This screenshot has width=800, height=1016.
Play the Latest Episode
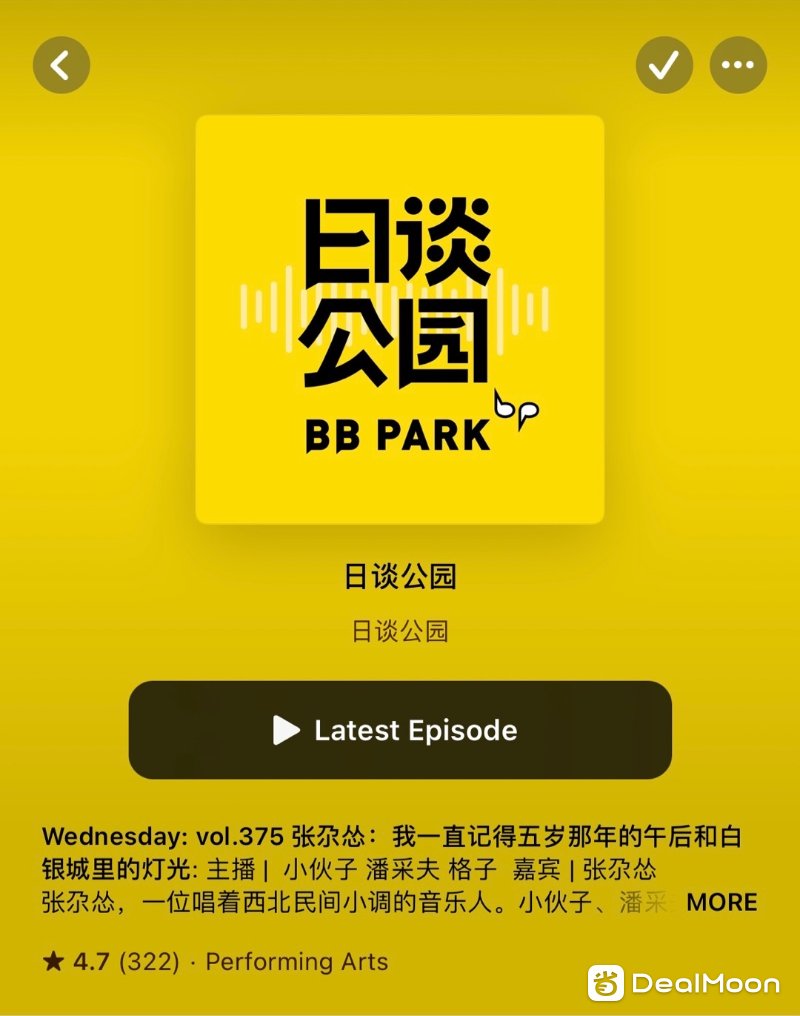pos(400,730)
